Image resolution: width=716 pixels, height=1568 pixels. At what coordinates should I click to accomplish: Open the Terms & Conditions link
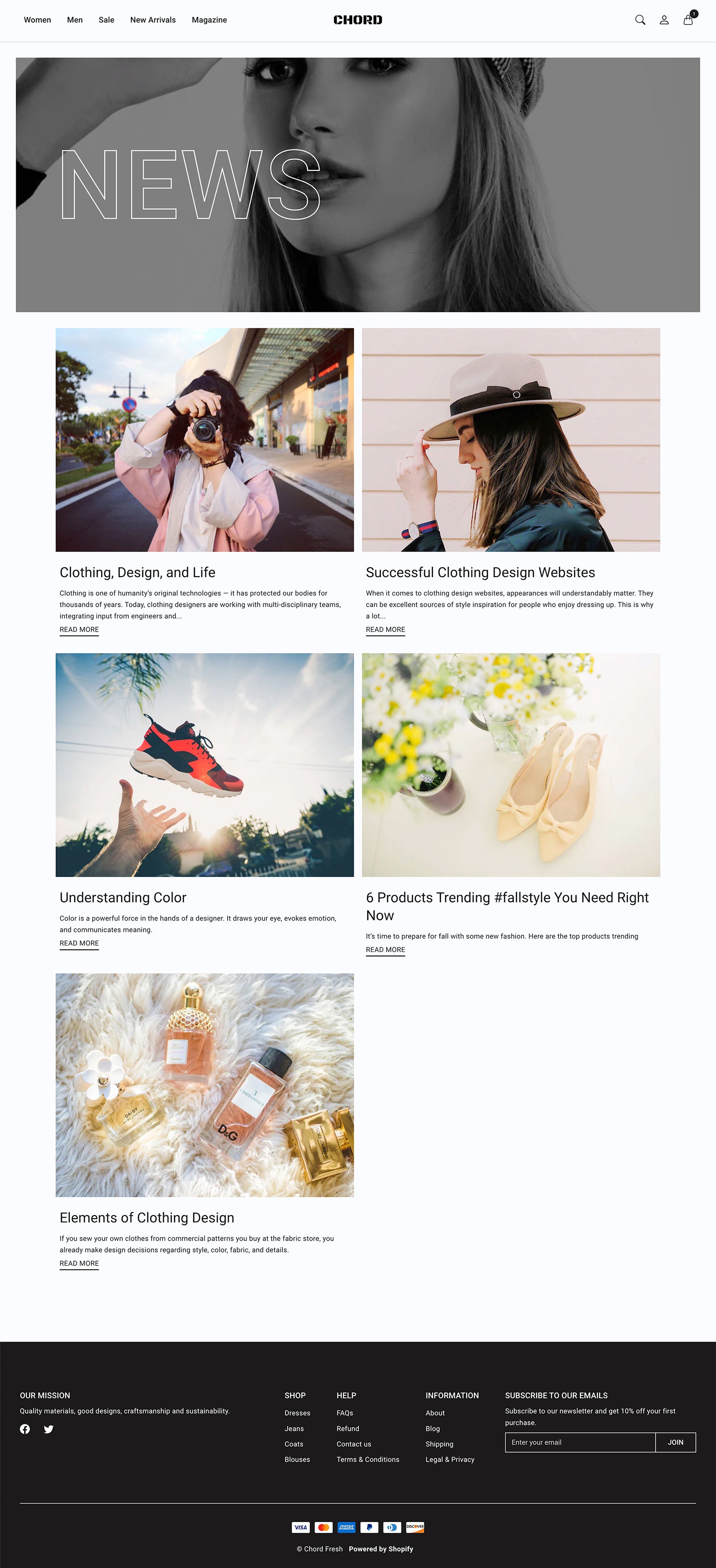368,1459
